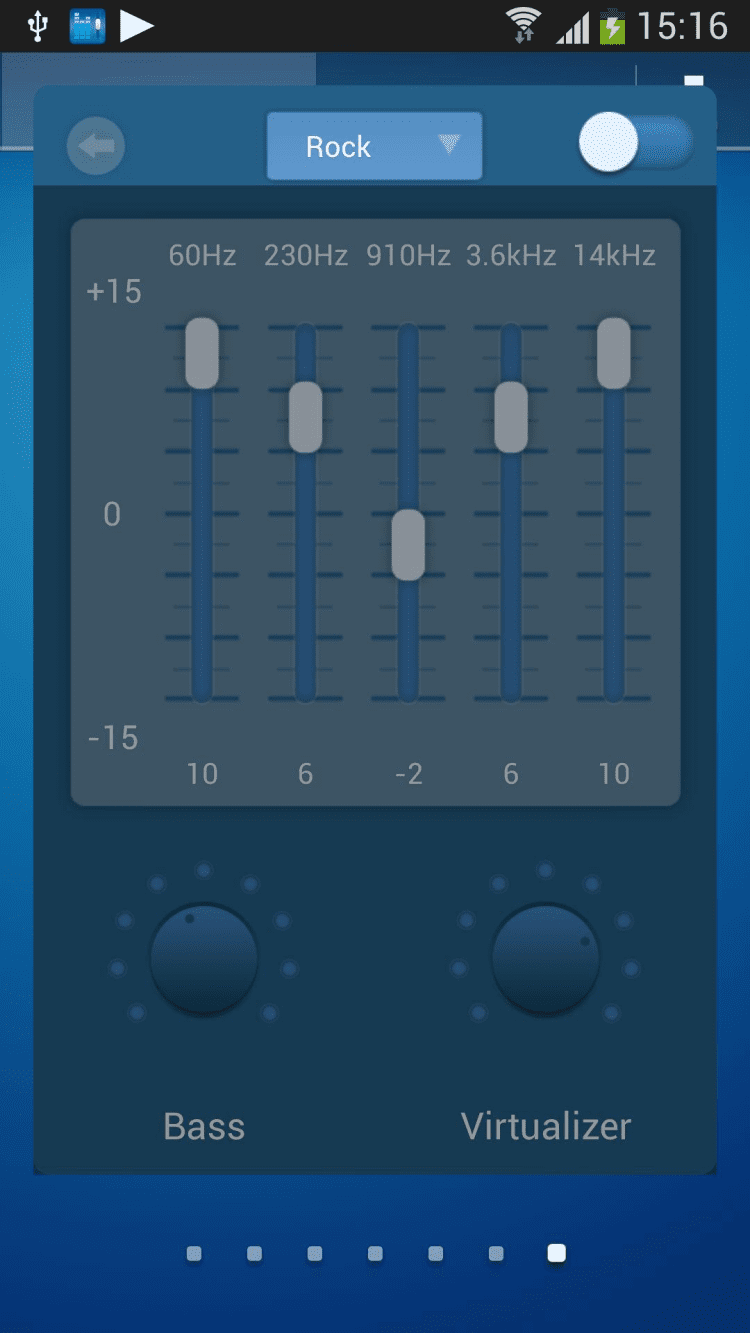Open the Rock preset dropdown
The width and height of the screenshot is (750, 1333).
coord(374,147)
